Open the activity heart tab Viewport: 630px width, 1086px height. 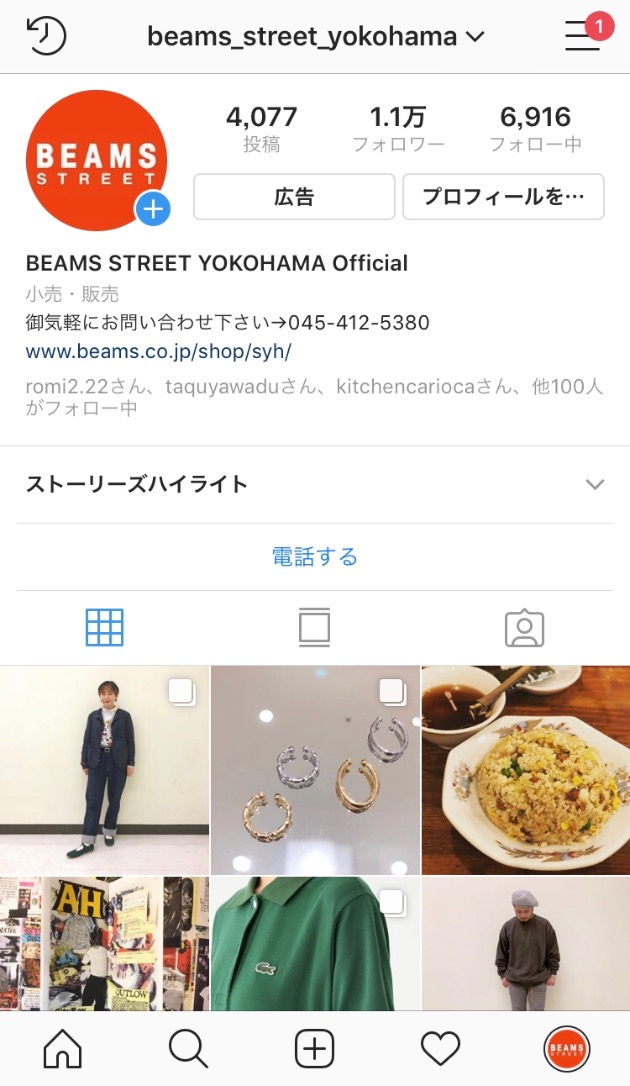coord(440,1049)
